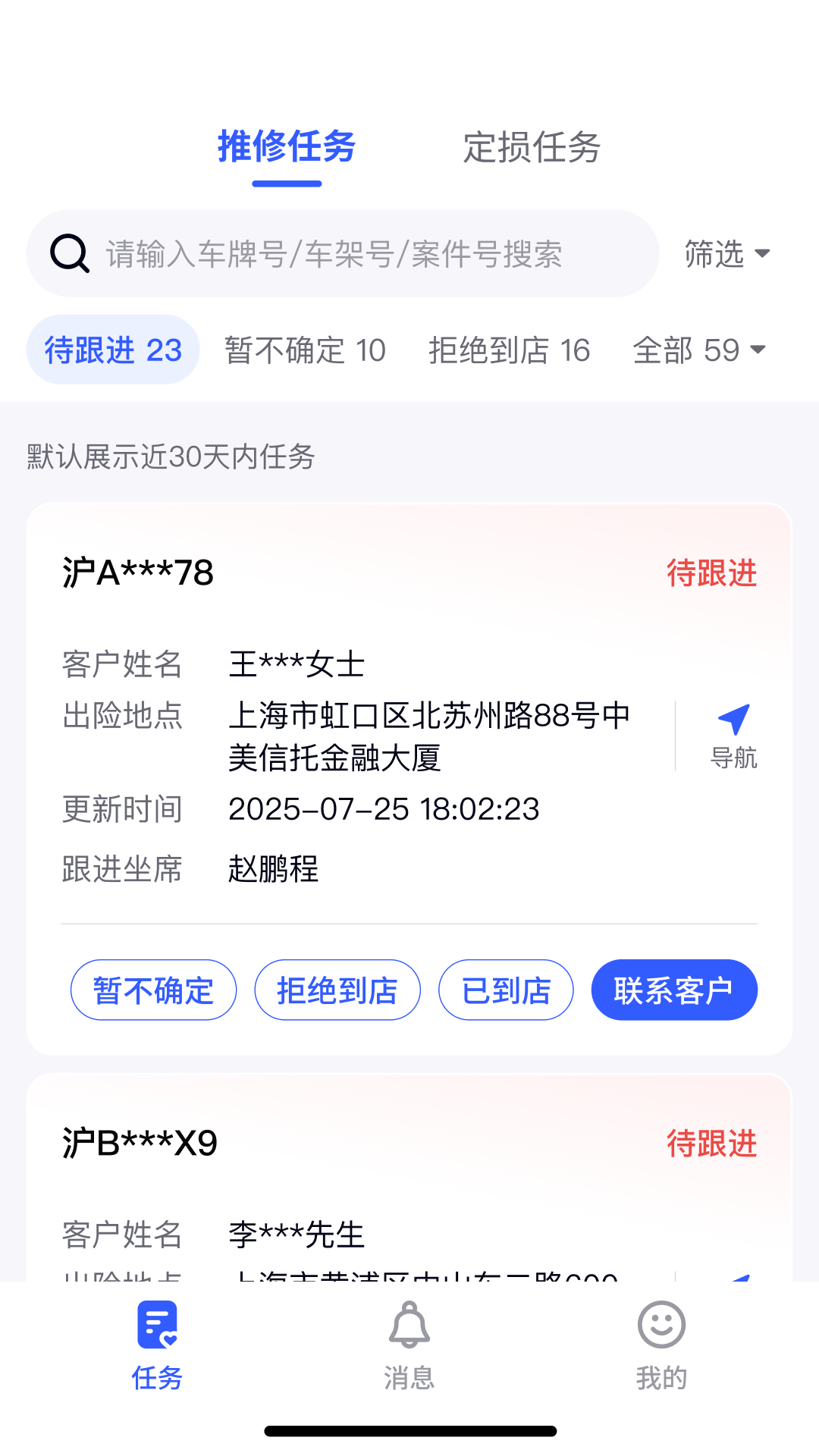Go to the 任务 bottom tab

[x=157, y=1345]
